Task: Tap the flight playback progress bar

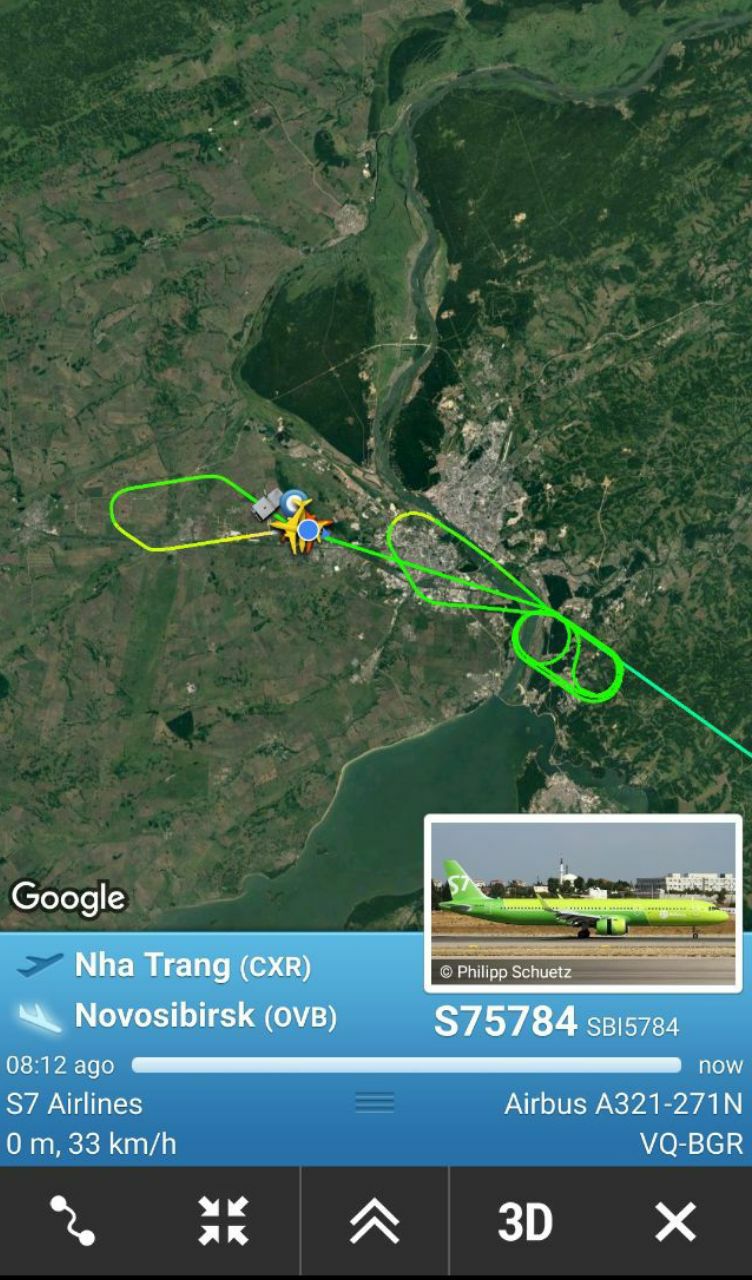Action: click(x=406, y=1065)
